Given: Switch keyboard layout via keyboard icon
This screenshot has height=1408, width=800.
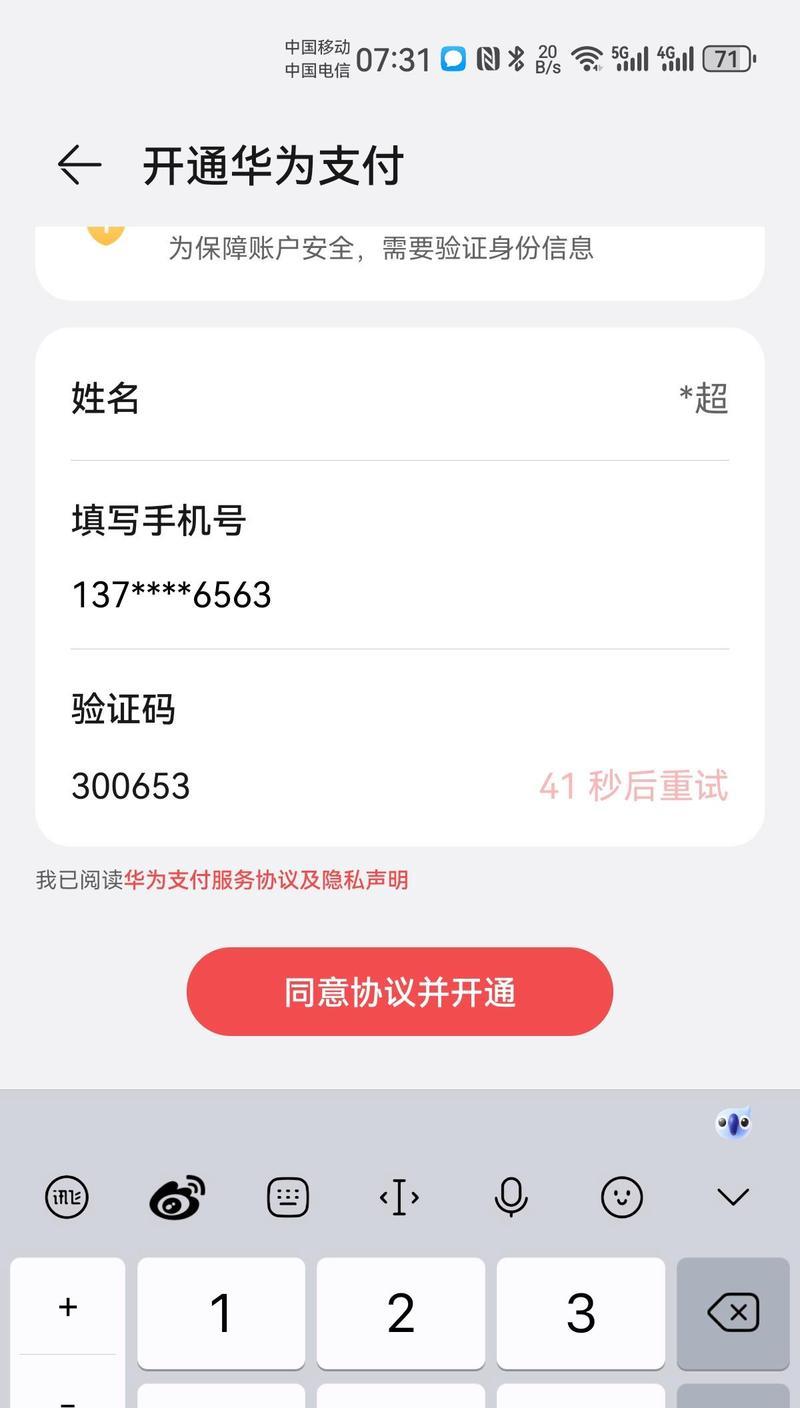Looking at the screenshot, I should point(288,1197).
